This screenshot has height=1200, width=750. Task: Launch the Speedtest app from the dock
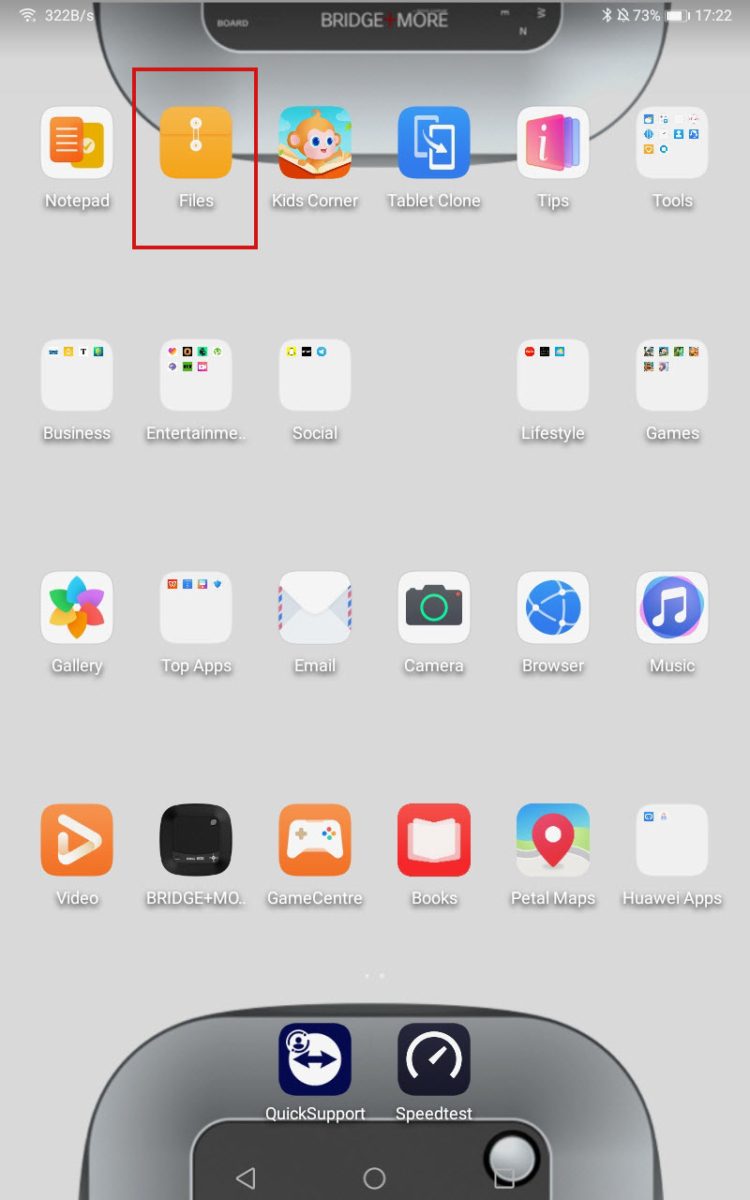434,1060
